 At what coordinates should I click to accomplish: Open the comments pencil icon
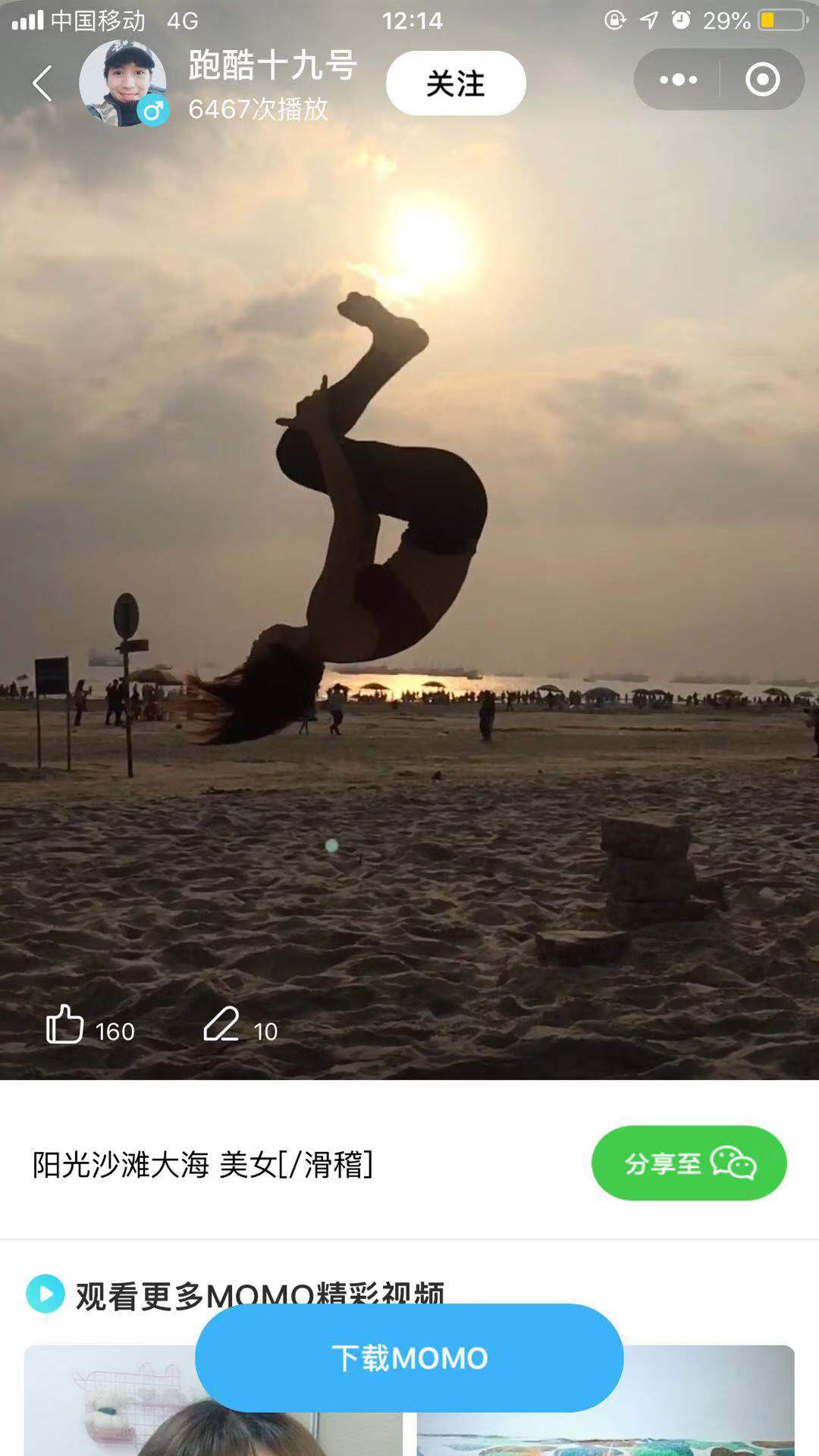221,1025
